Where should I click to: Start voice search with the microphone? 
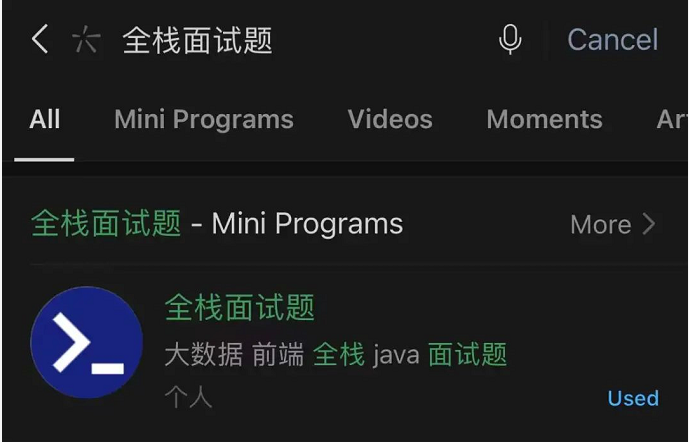click(x=510, y=40)
